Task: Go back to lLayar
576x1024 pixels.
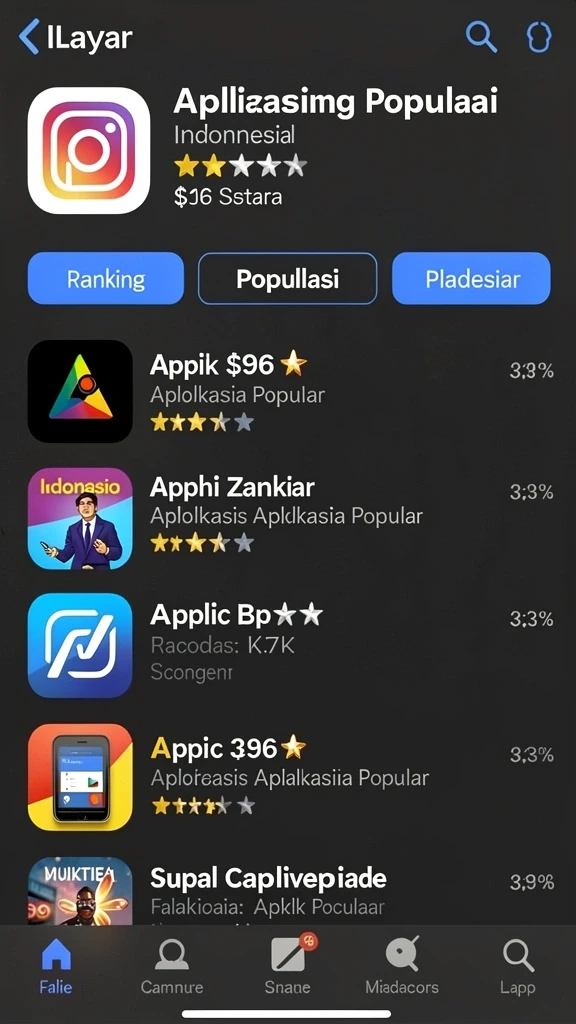Action: 75,37
